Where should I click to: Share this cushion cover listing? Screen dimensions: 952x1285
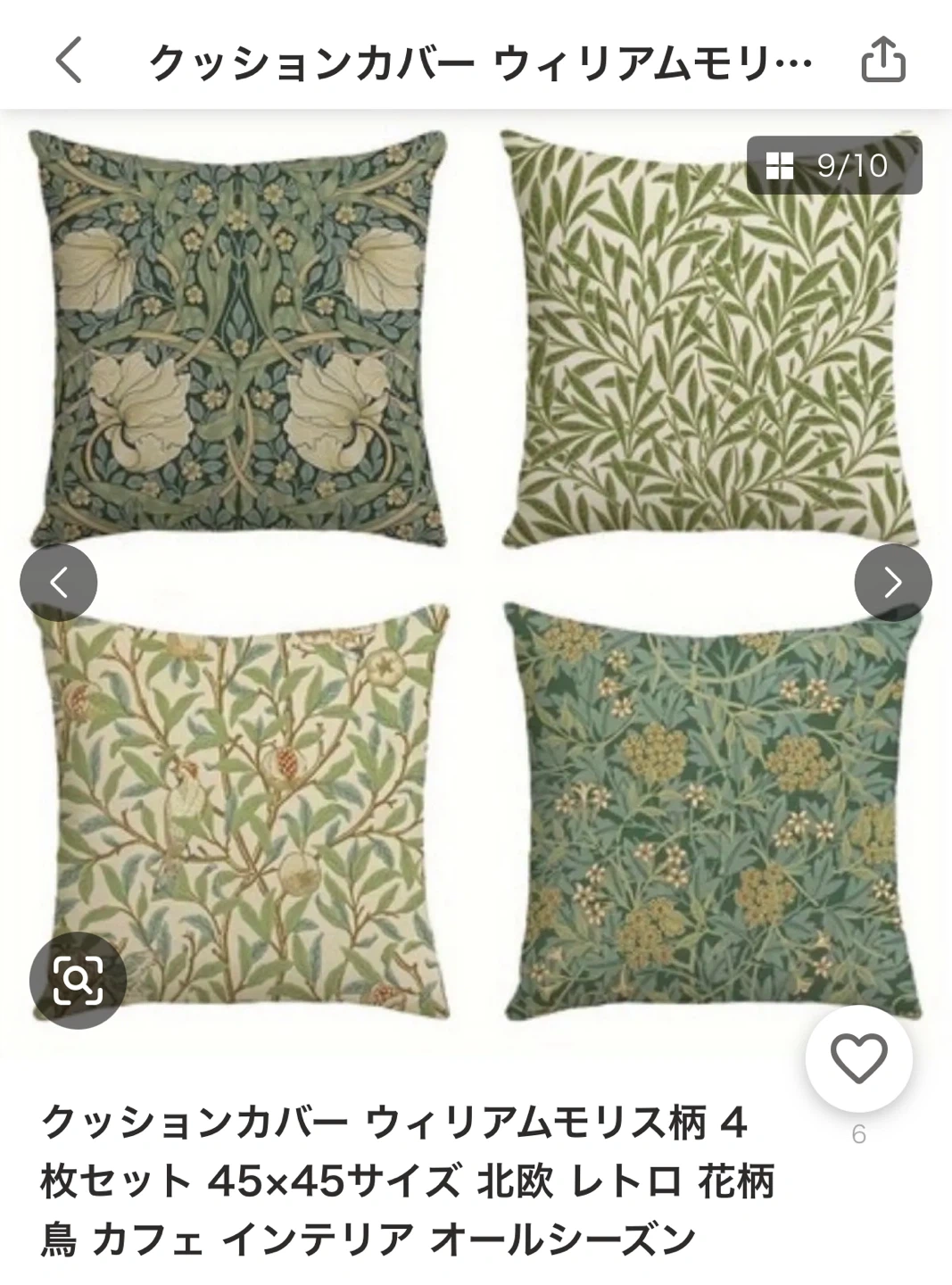point(882,61)
